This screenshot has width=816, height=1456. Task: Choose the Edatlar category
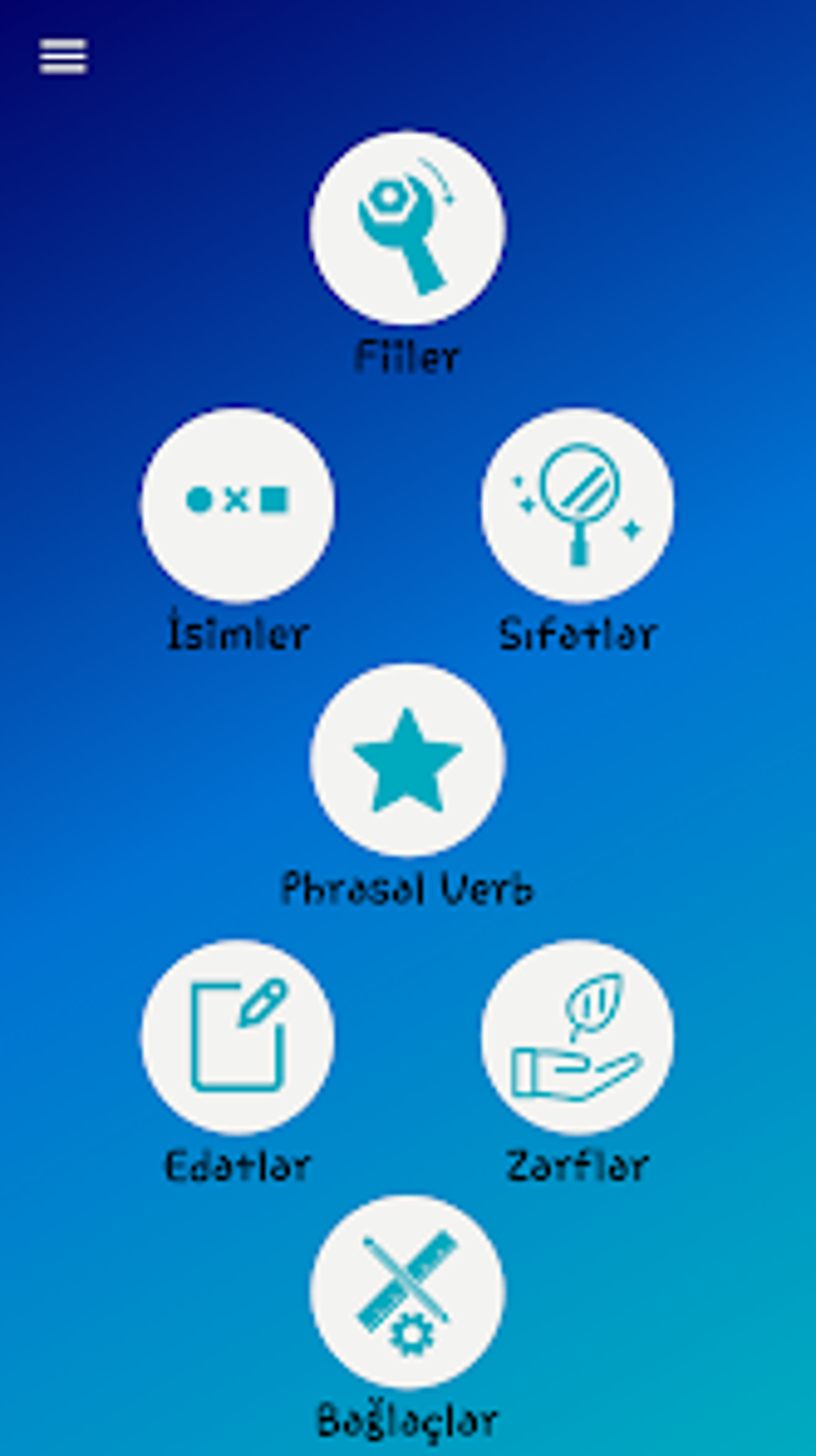(238, 1037)
